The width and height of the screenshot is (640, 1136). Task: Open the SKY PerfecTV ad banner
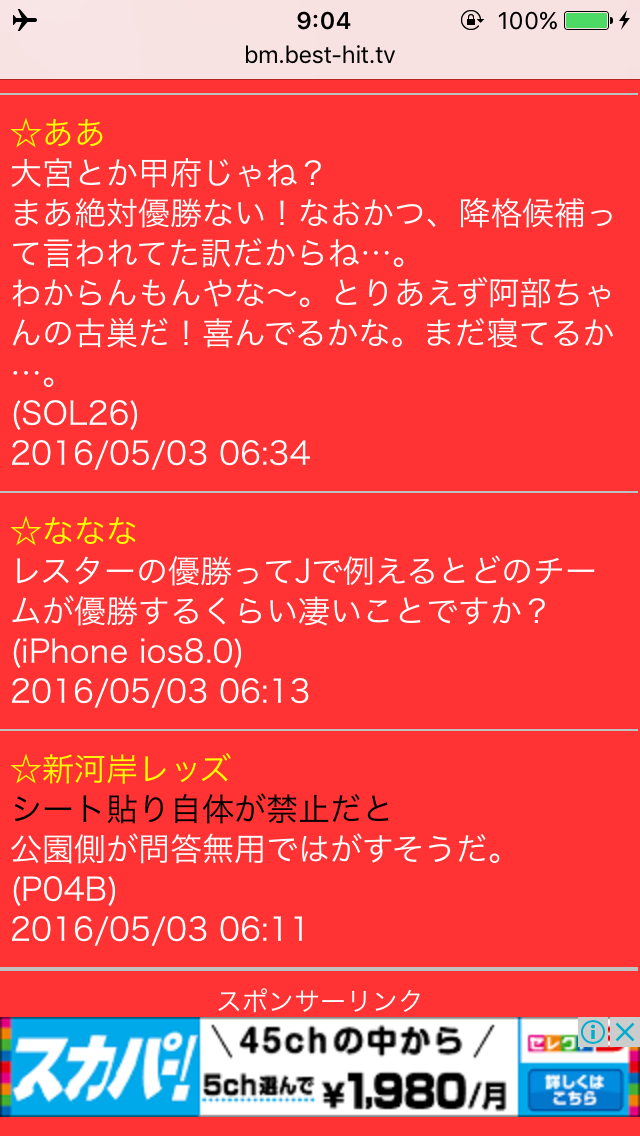point(300,1067)
